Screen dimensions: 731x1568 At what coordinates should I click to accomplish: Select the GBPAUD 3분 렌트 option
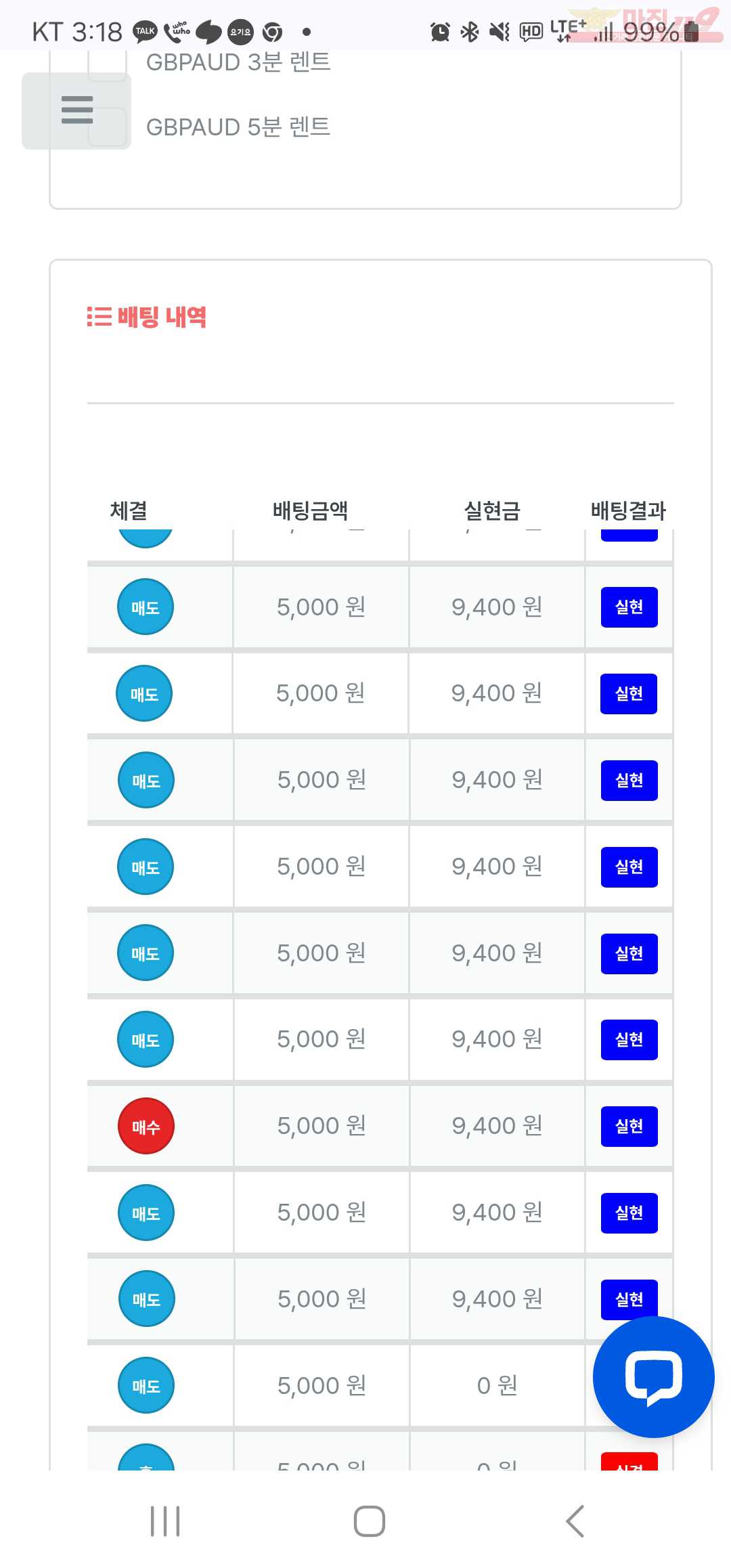pyautogui.click(x=238, y=62)
